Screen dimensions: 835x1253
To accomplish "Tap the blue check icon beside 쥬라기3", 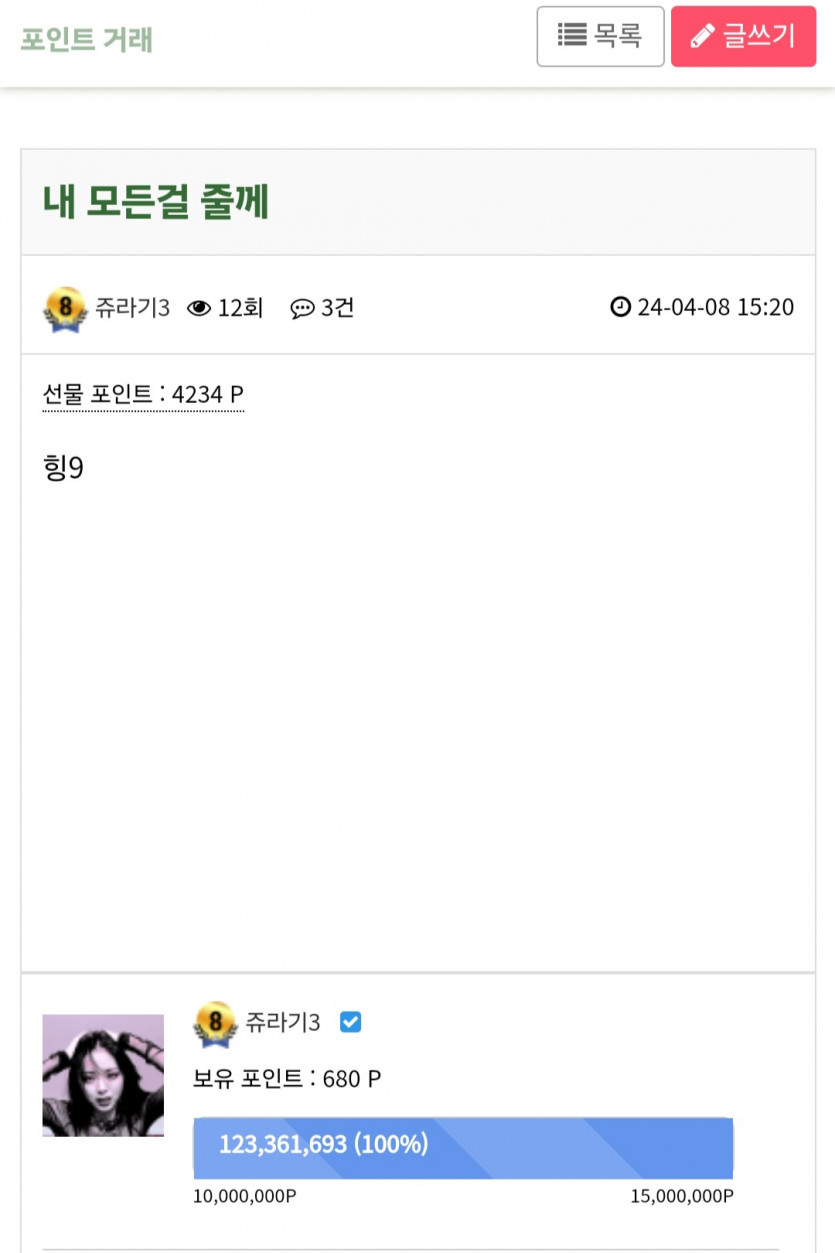I will [350, 1022].
